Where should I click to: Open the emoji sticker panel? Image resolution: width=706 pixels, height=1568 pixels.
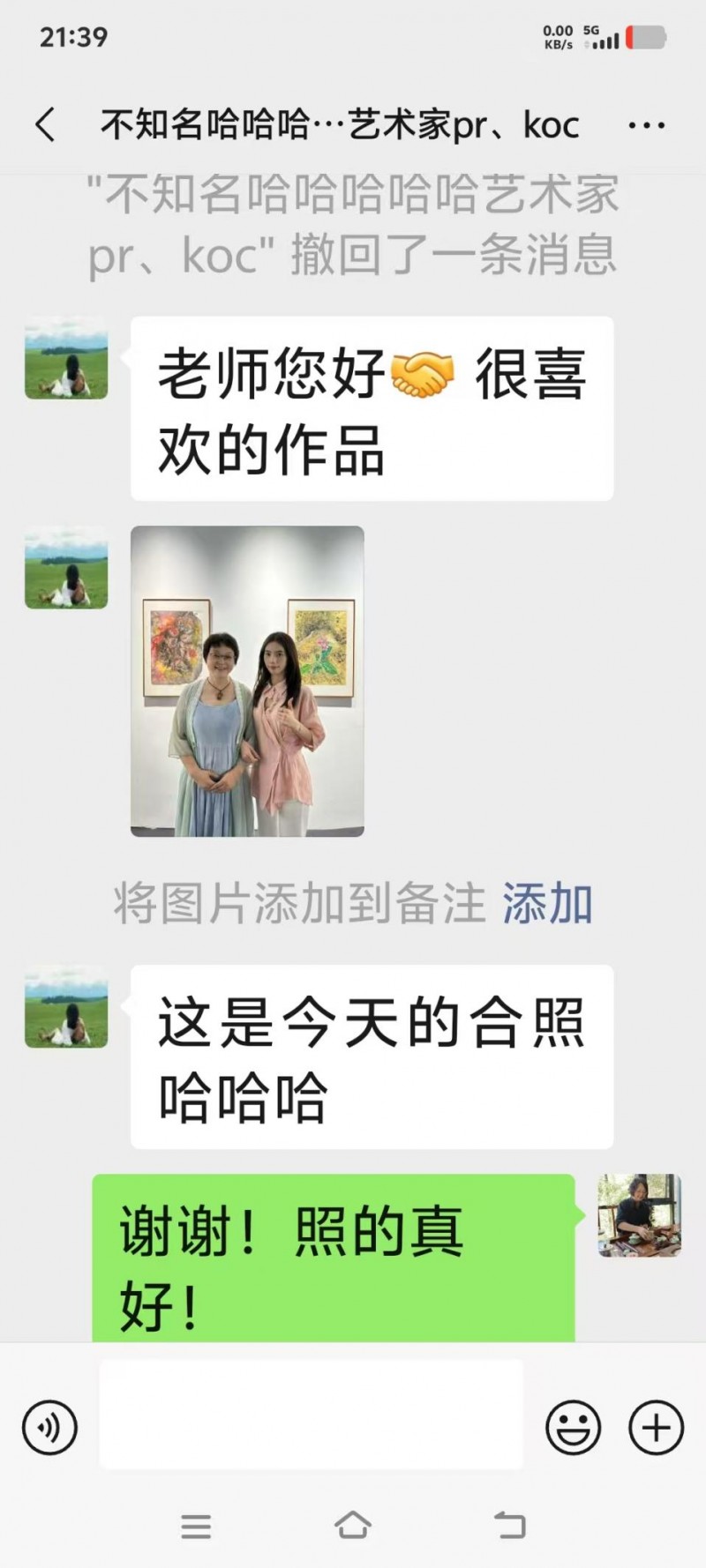coord(573,1428)
